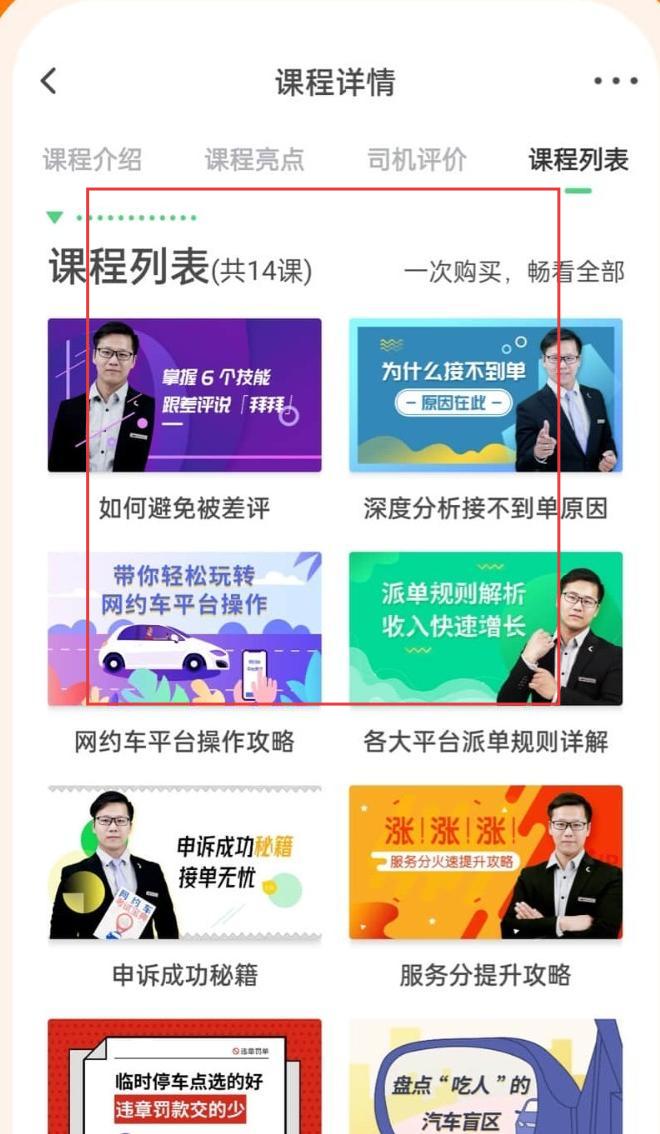
Task: Switch to the 课程介绍 tab
Action: (x=92, y=159)
